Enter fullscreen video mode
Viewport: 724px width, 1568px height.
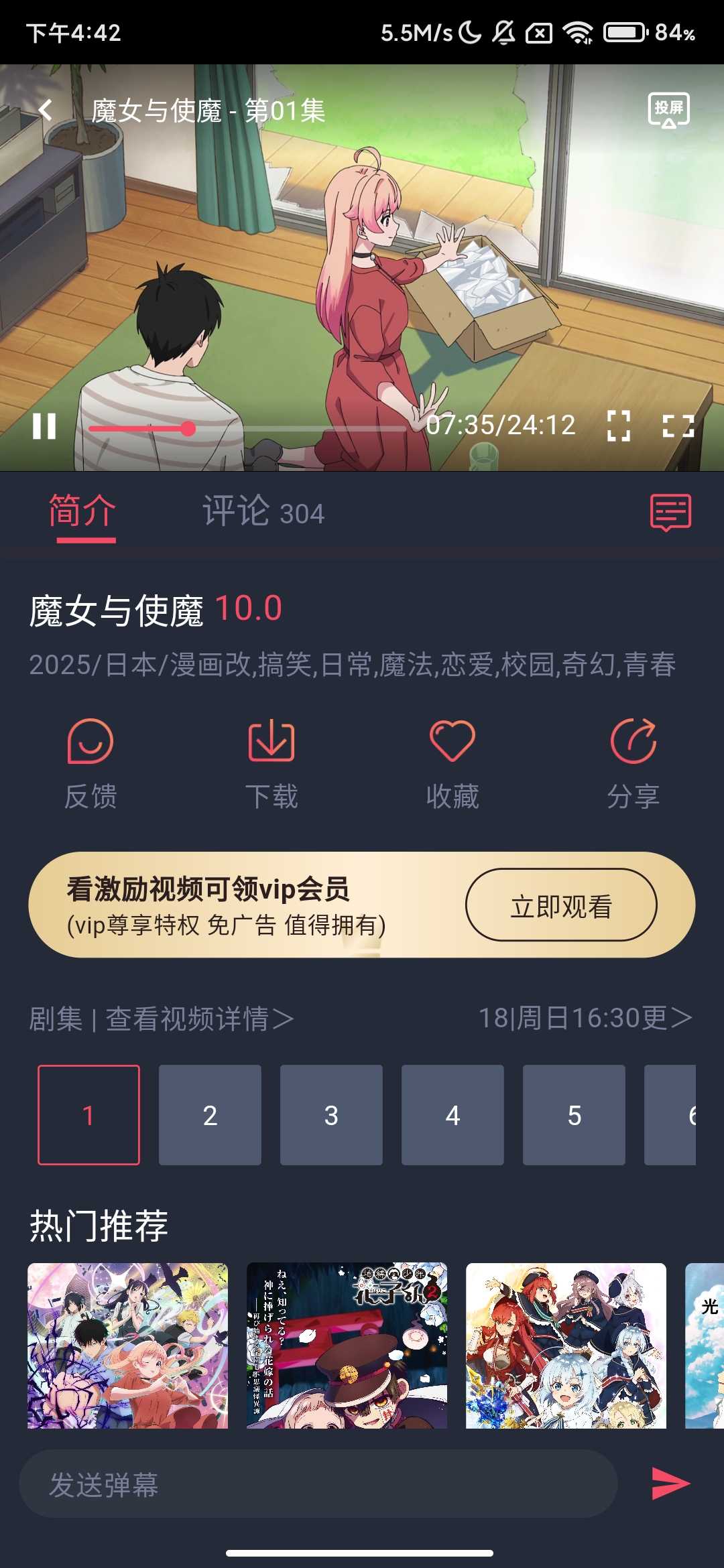[x=678, y=426]
